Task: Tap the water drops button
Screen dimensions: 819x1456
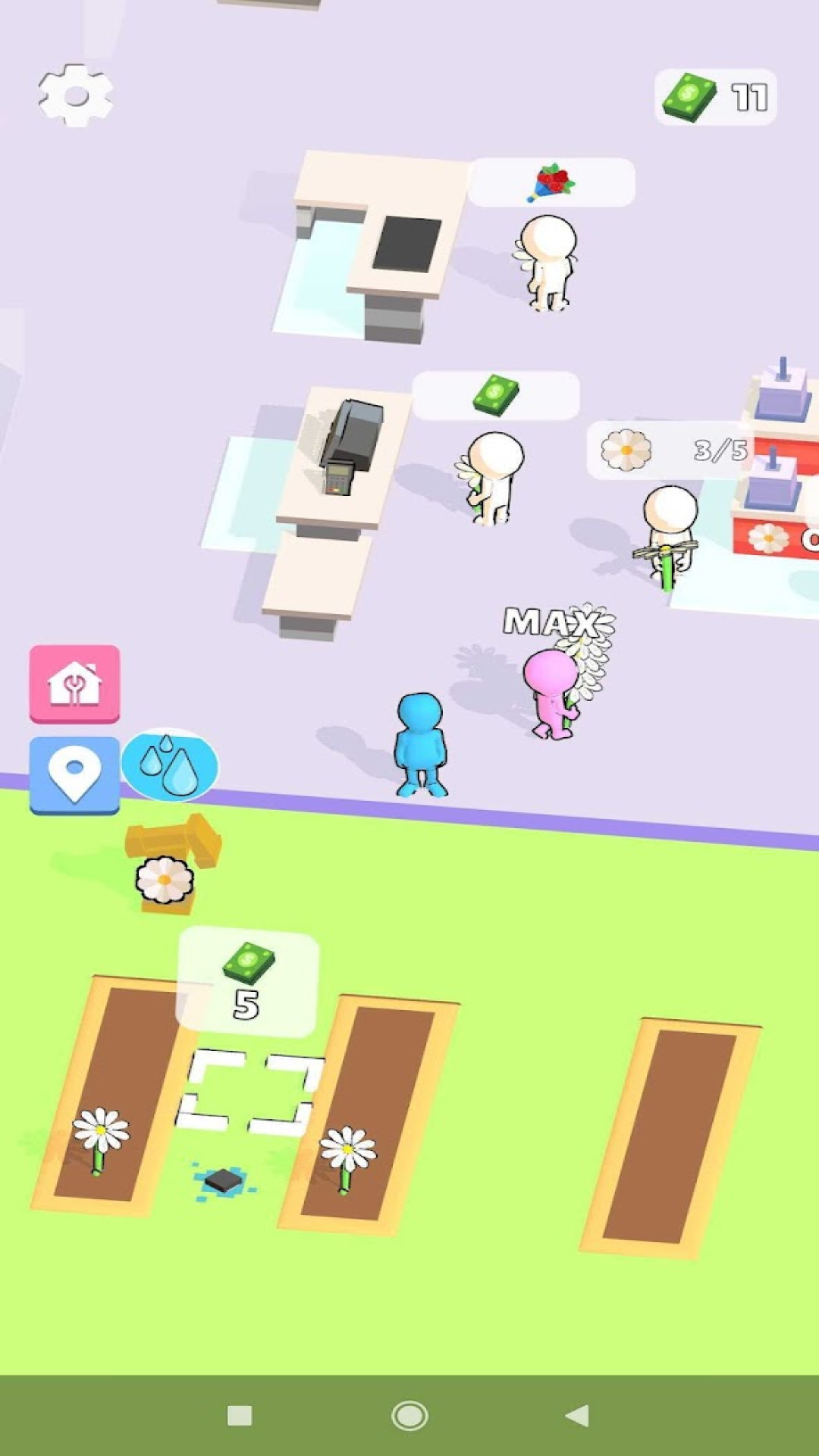Action: (x=170, y=765)
